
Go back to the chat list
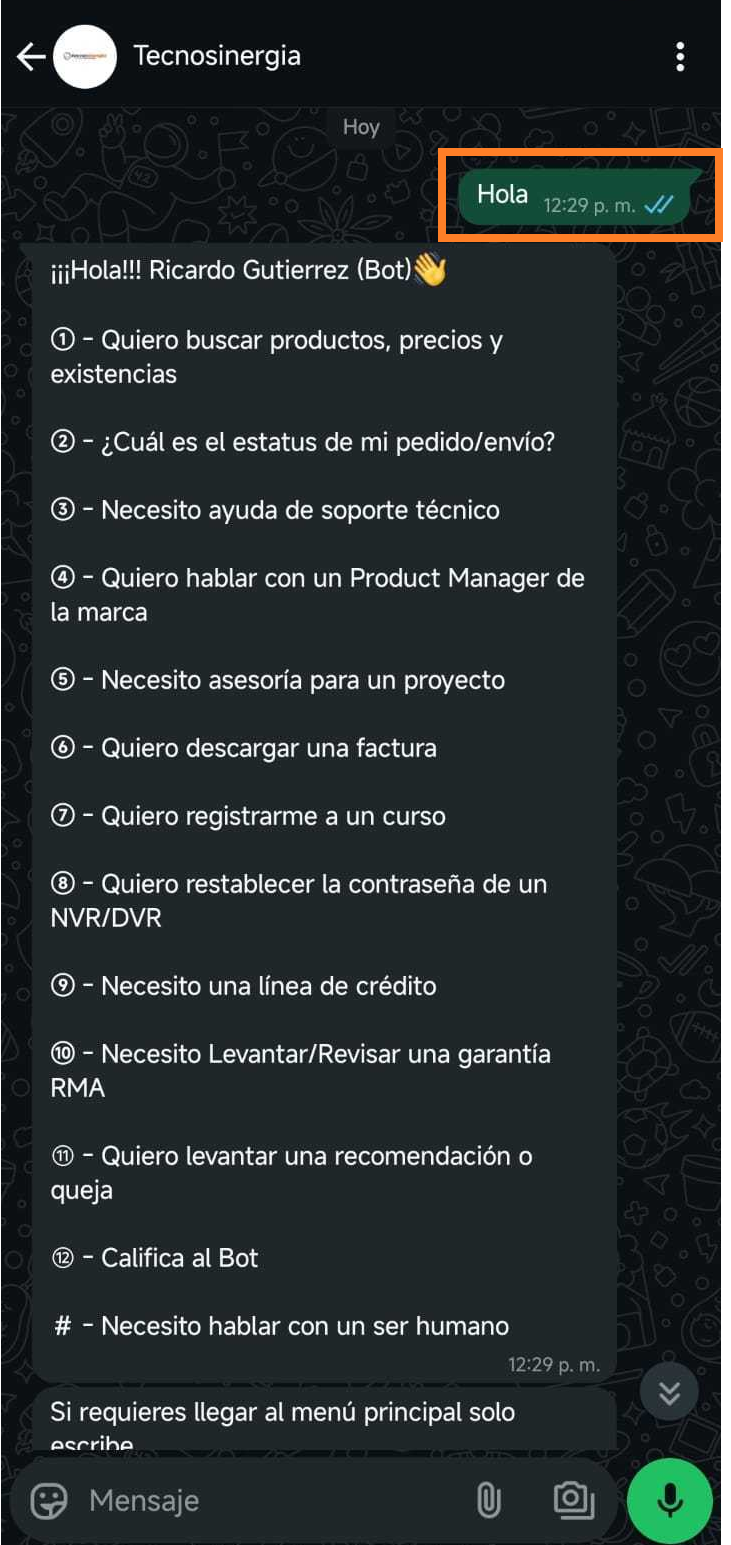click(30, 57)
